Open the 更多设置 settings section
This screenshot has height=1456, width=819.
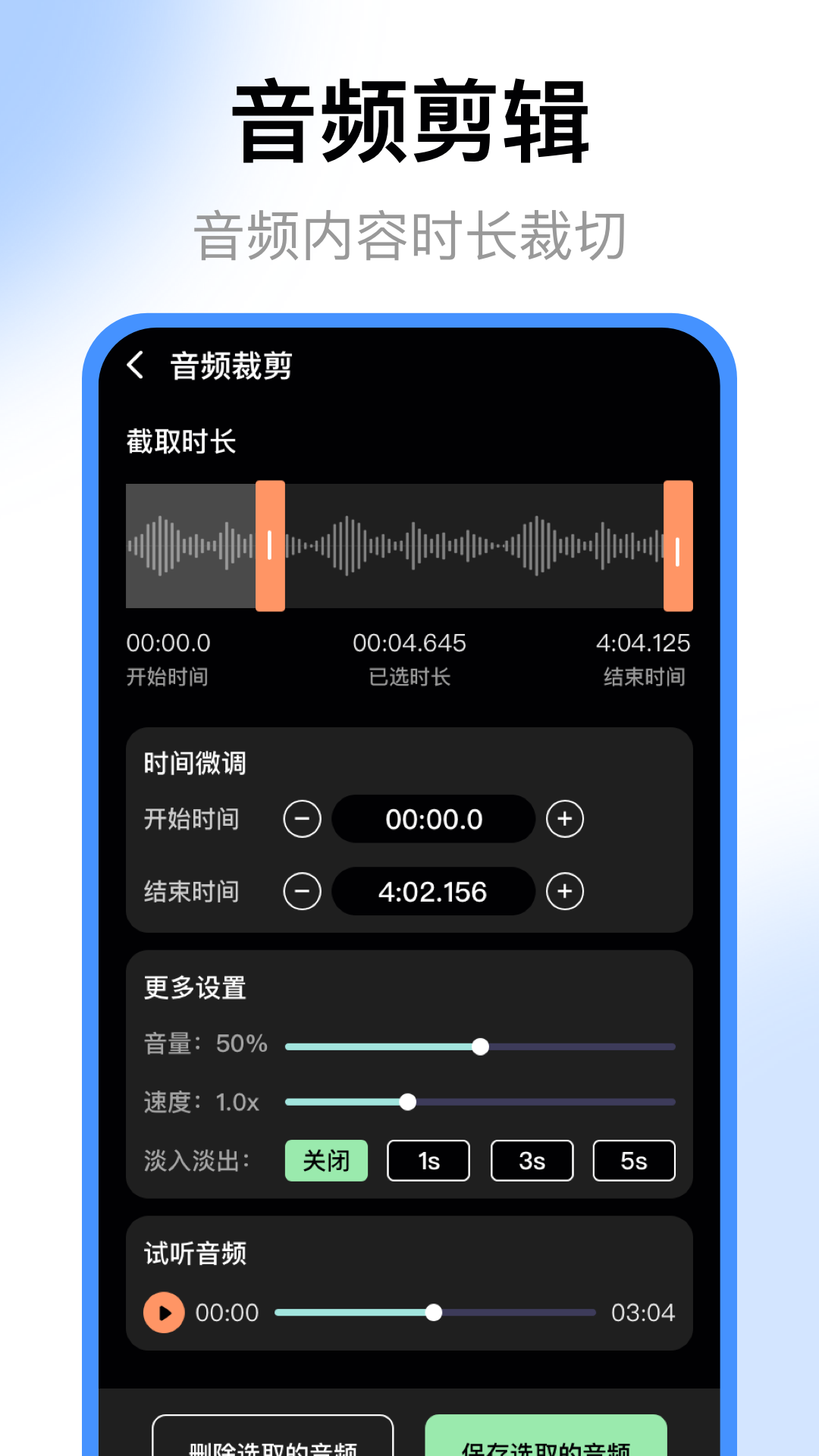193,987
